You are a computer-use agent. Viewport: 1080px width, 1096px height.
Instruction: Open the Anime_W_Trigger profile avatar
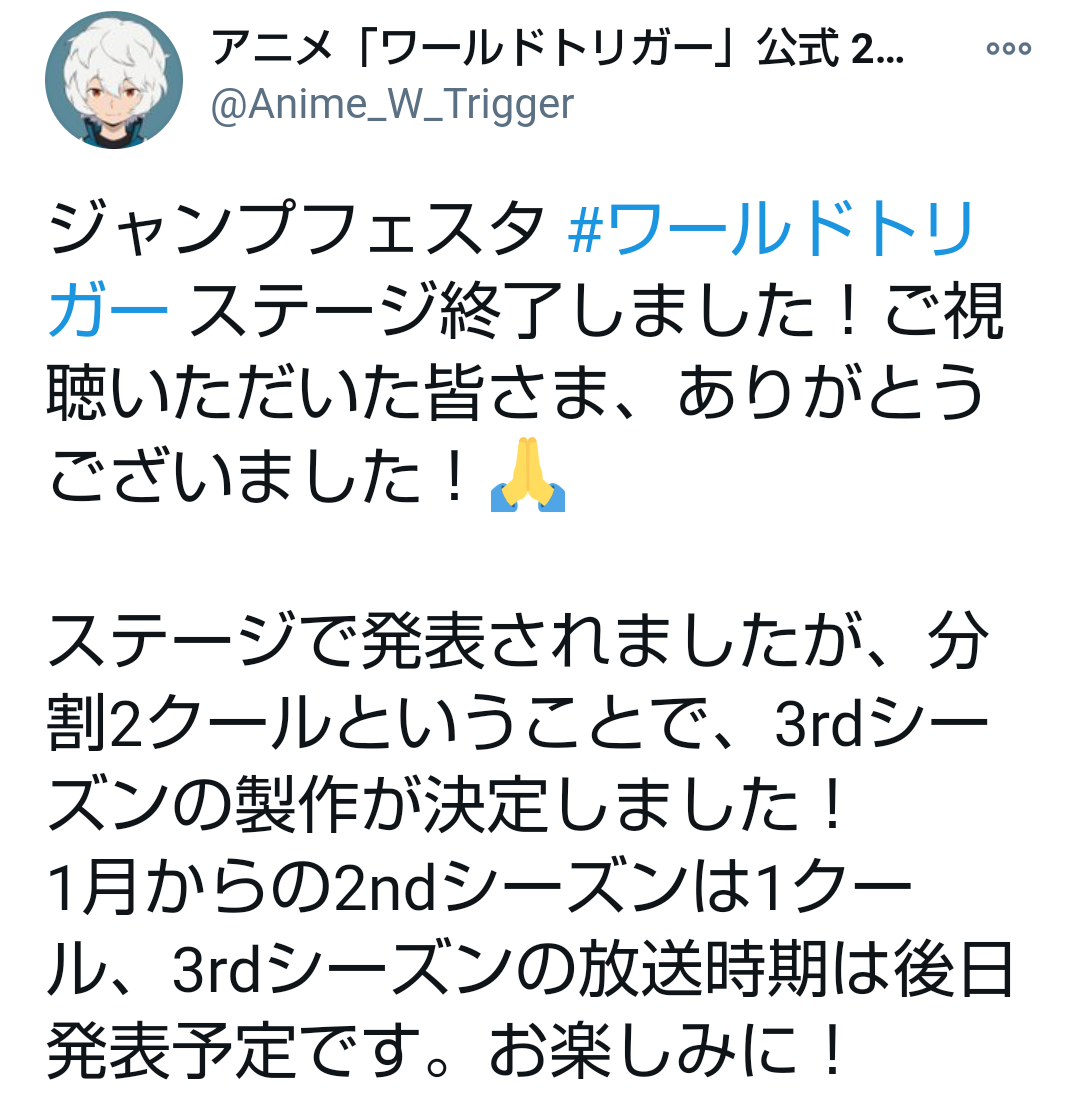[114, 80]
